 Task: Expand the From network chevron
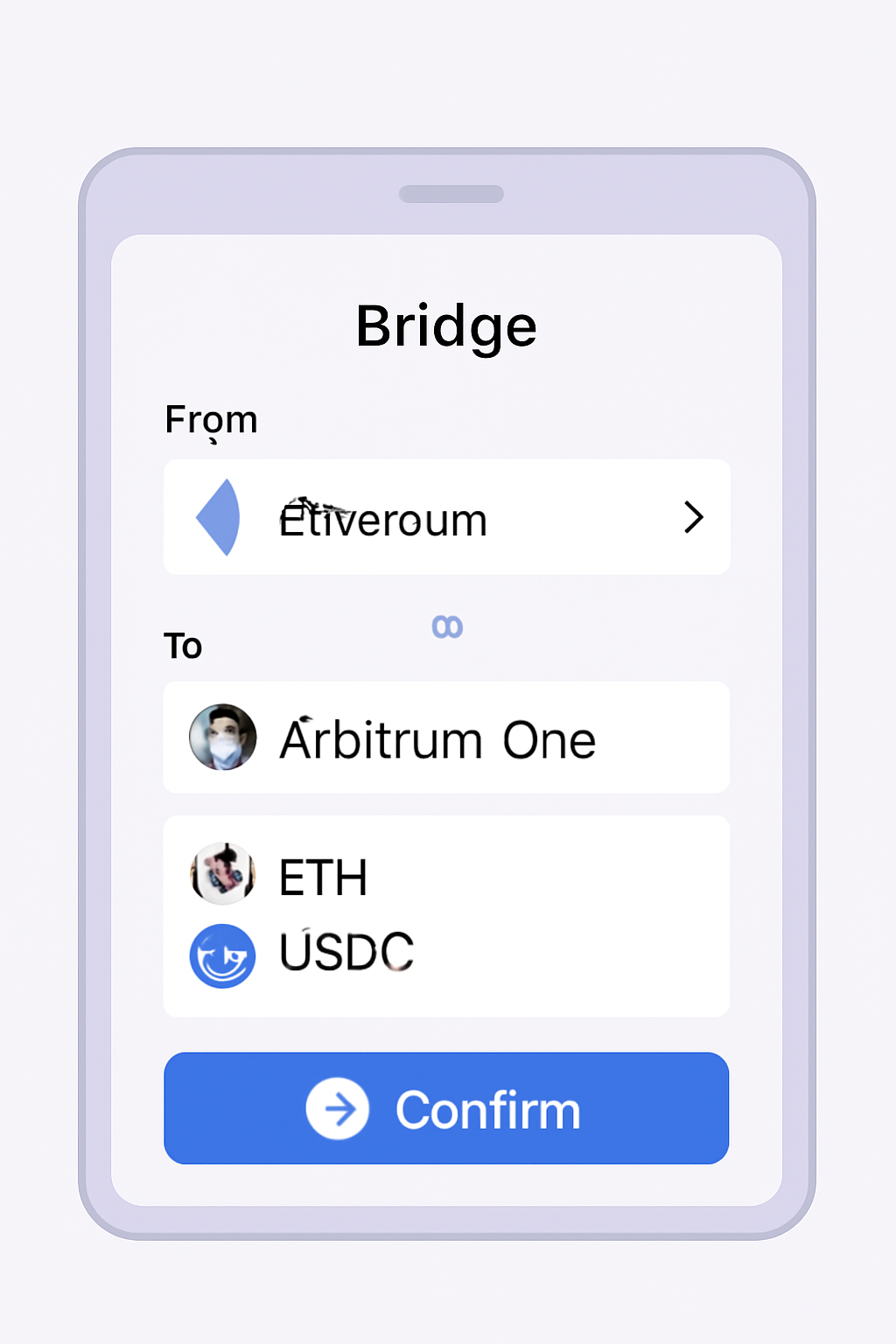694,518
